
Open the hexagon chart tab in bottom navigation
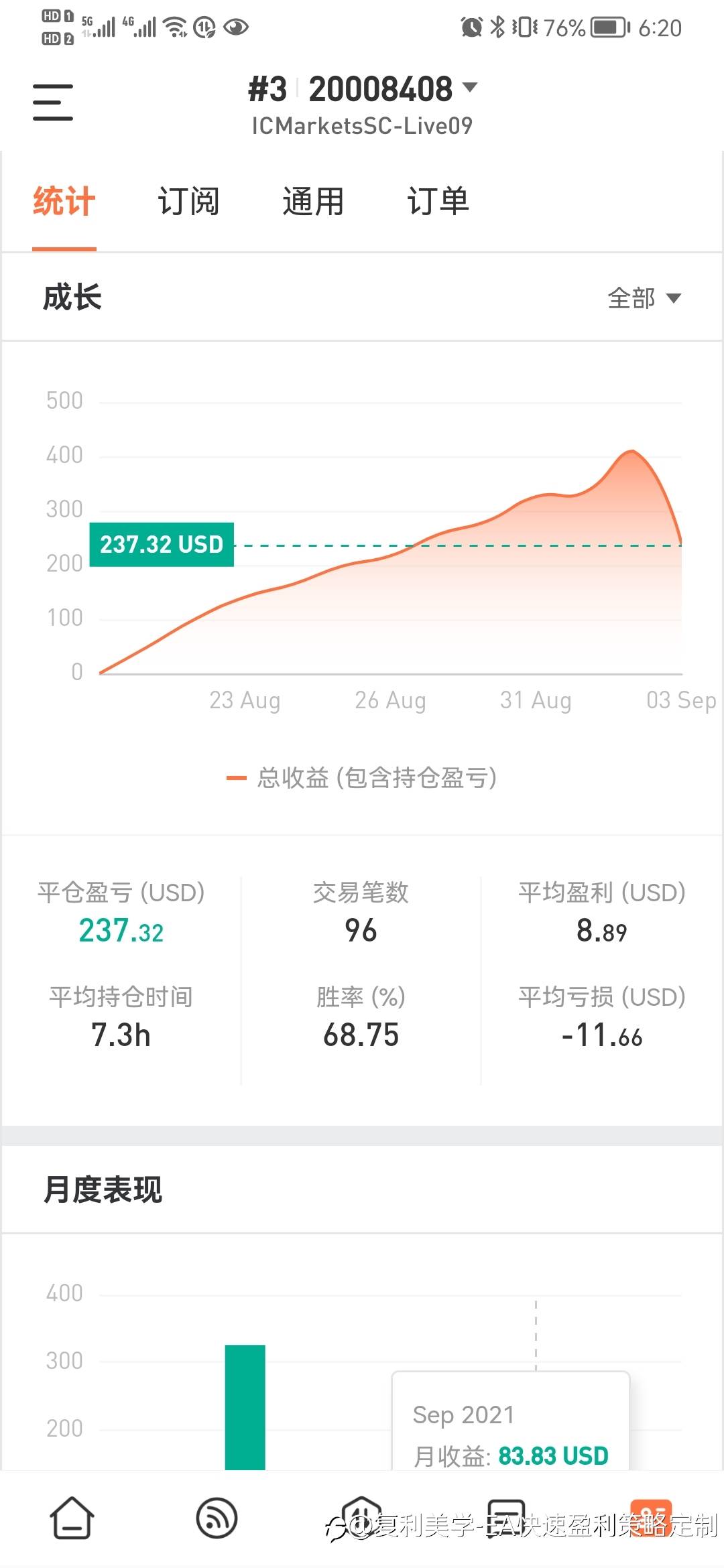[361, 1516]
